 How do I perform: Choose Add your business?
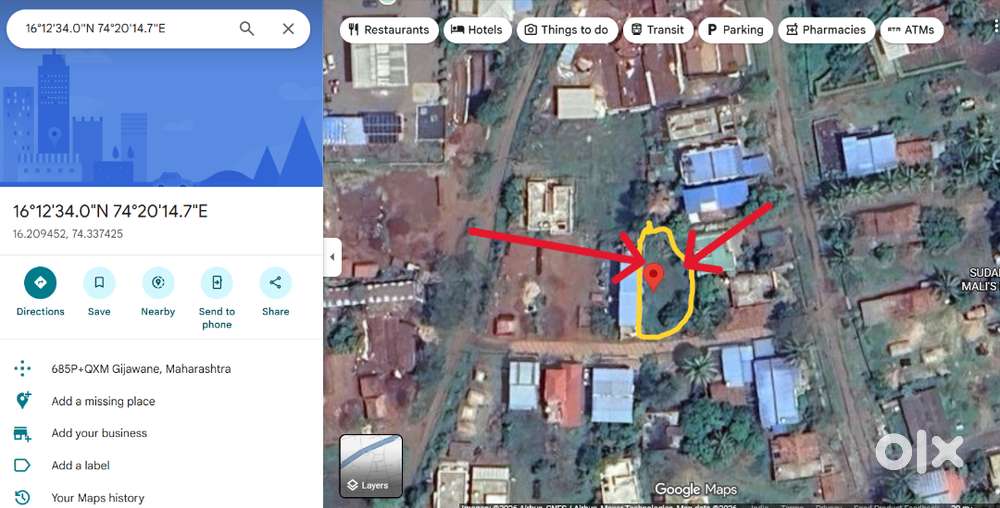point(99,433)
